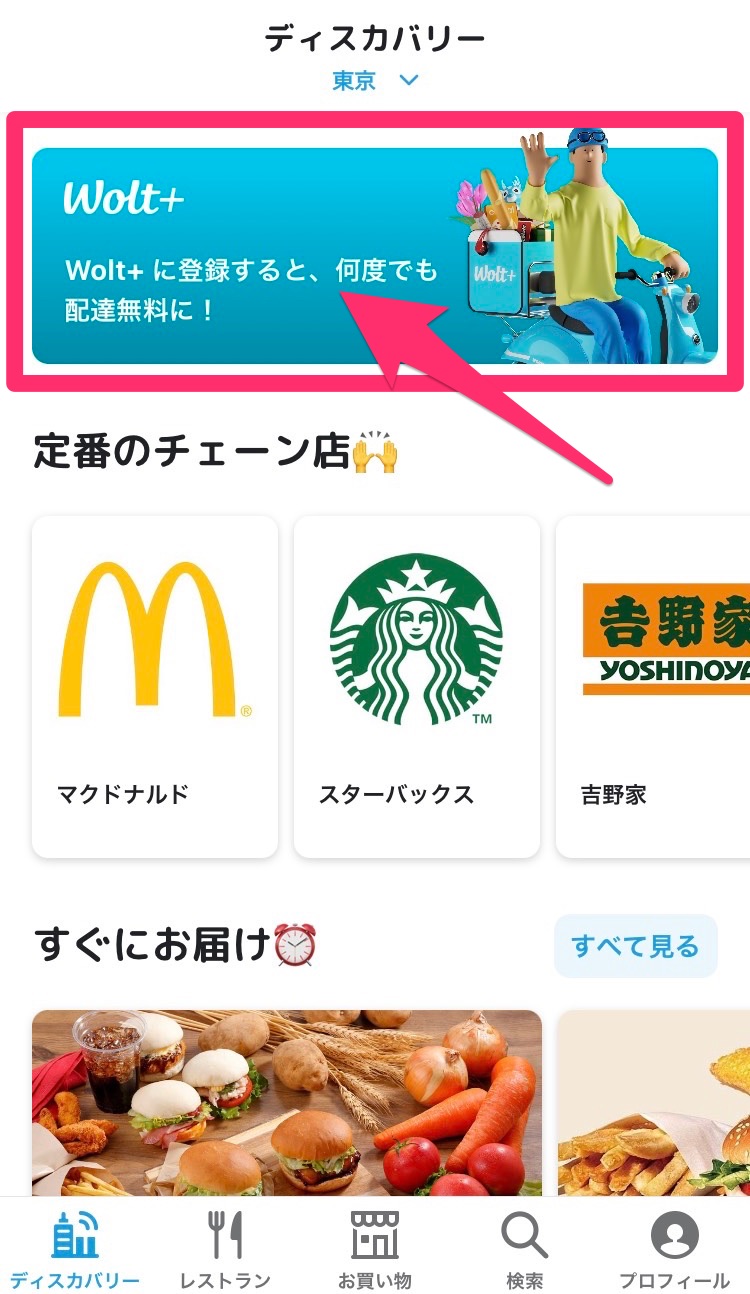The height and width of the screenshot is (1294, 750).
Task: Open the マクドナルド chain card
Action: pos(155,686)
